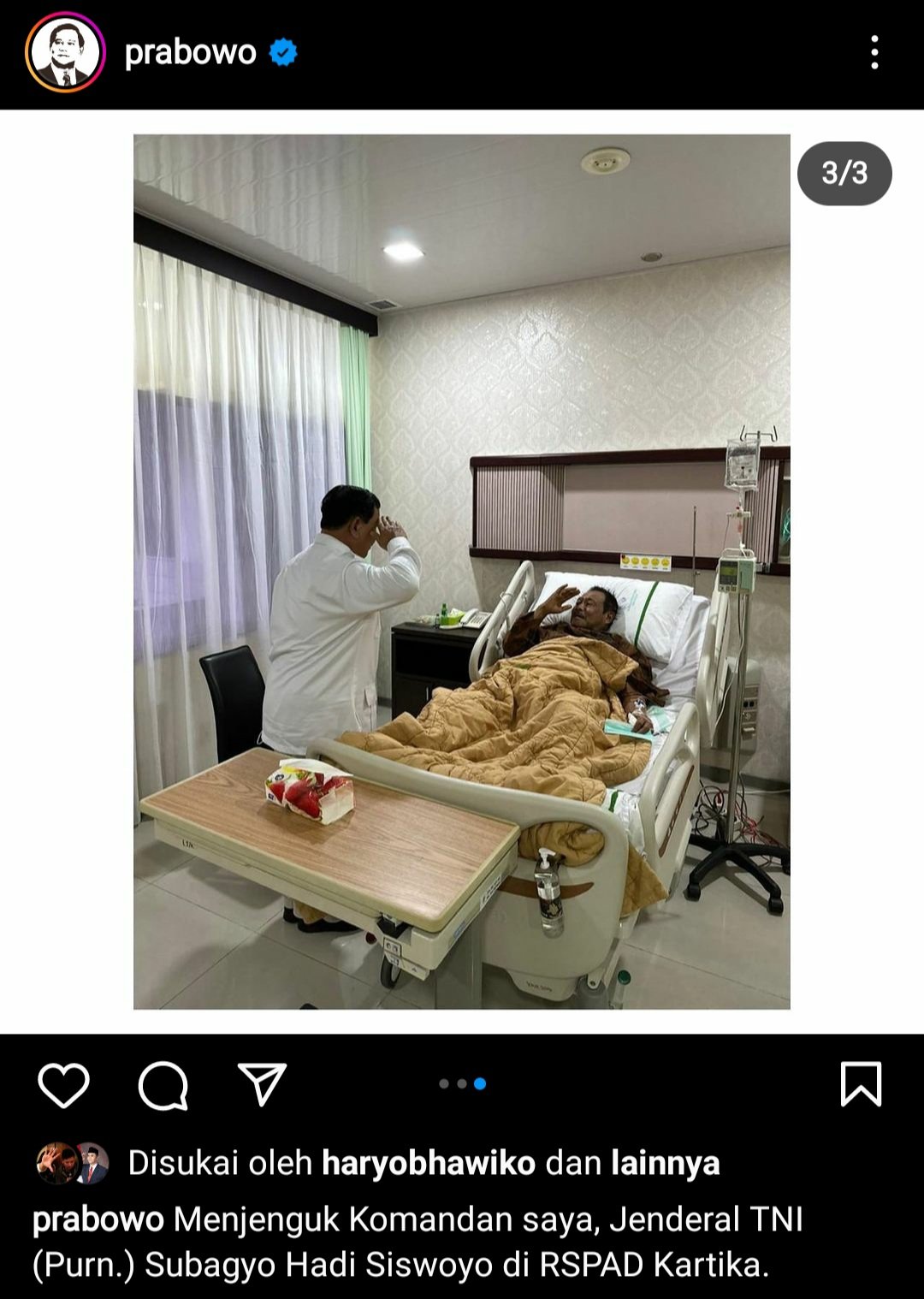
Task: Open prabowo's profile picture story
Action: tap(65, 52)
